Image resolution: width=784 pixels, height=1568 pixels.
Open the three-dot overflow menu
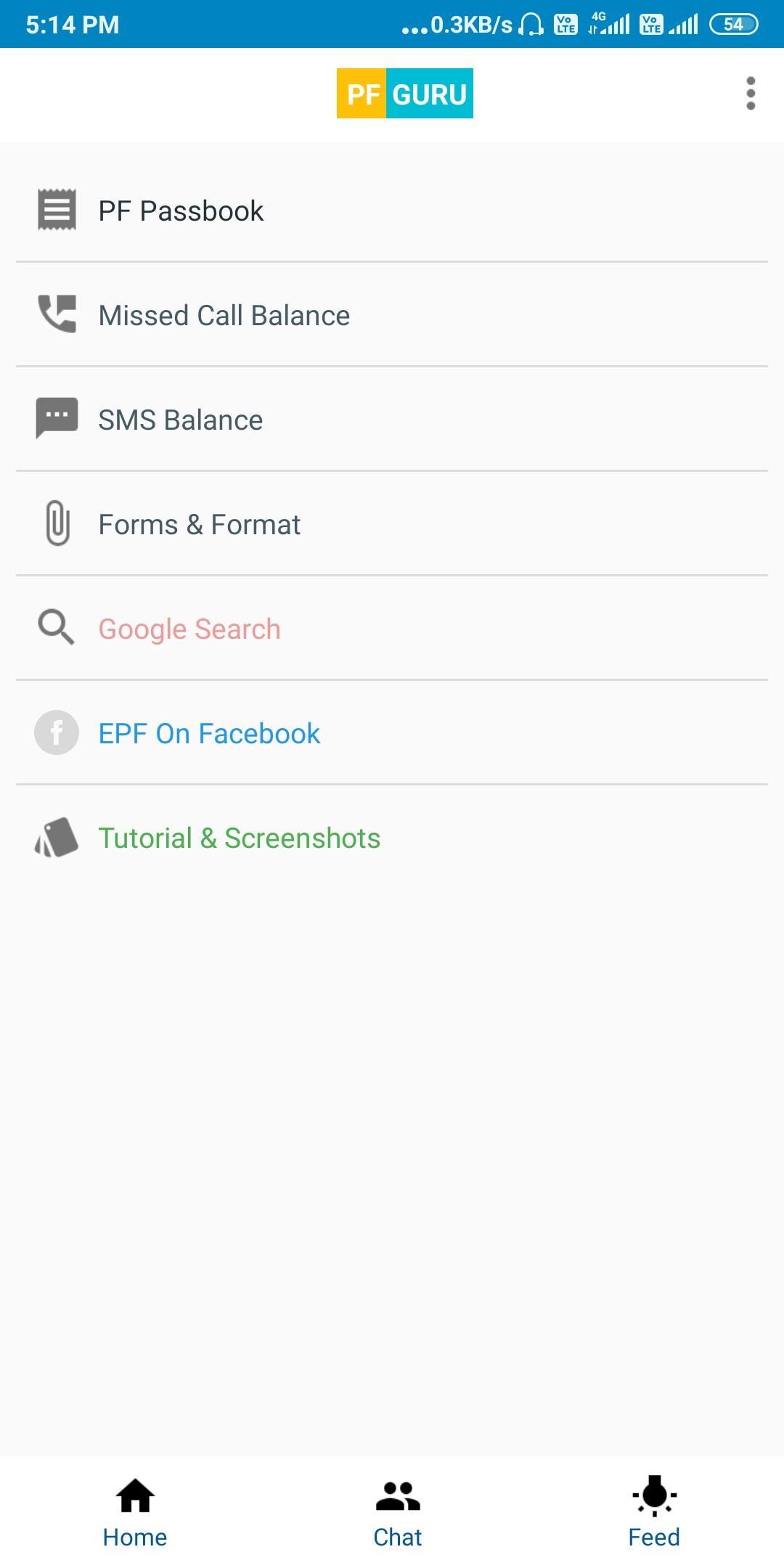751,94
